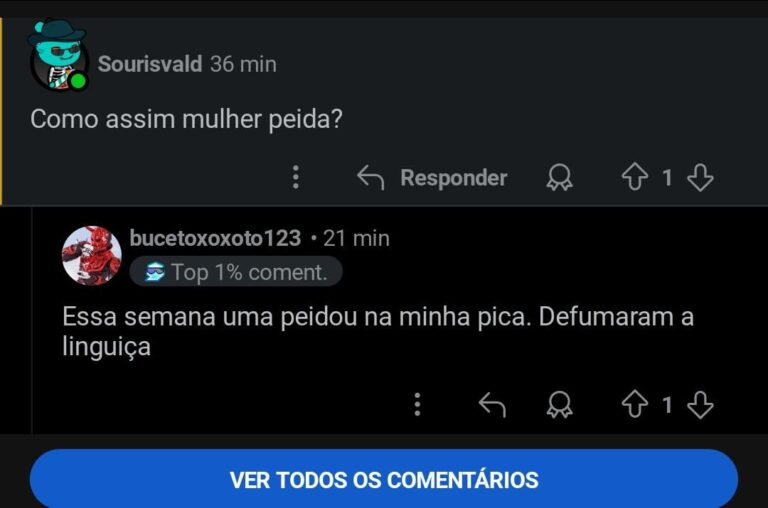
Task: Tap Ver todos os comentários button
Action: (384, 479)
